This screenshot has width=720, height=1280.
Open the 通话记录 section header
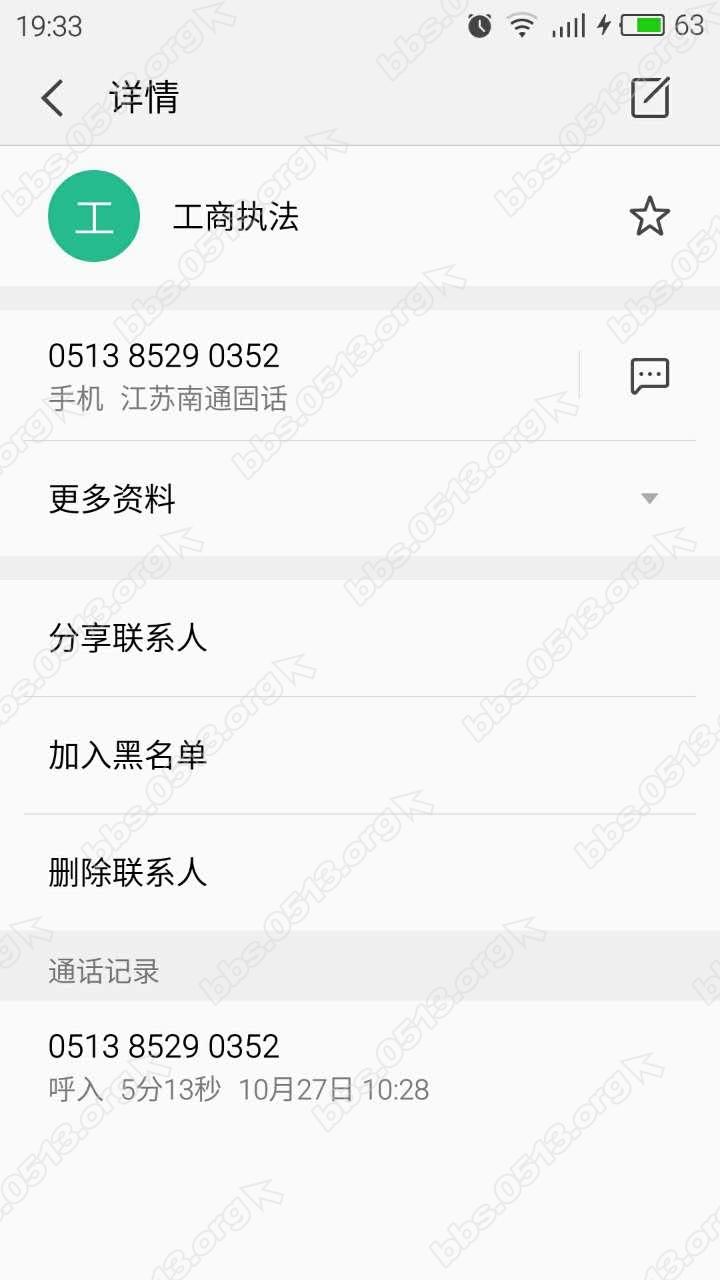pos(104,970)
